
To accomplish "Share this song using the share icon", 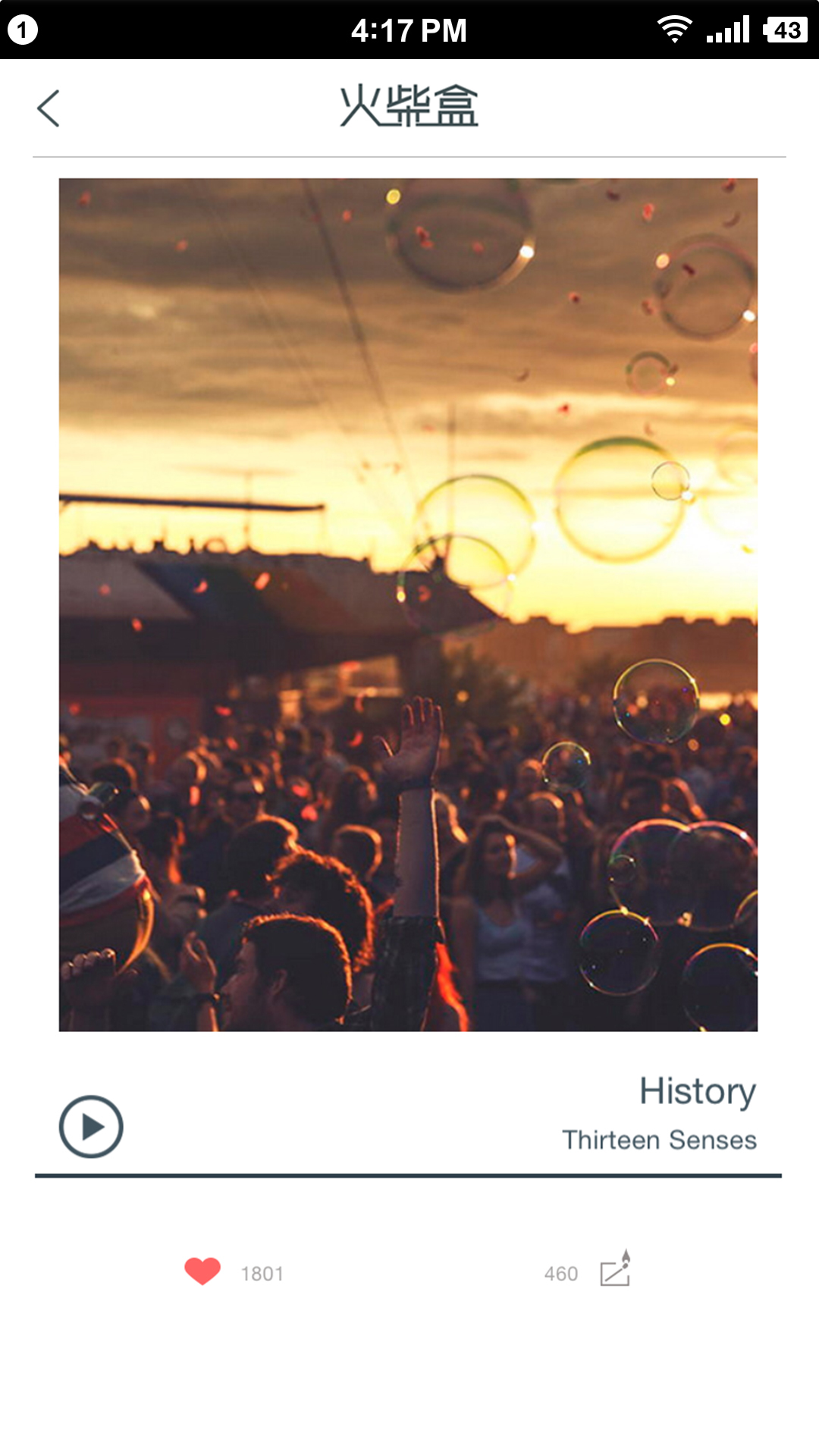I will pyautogui.click(x=615, y=1269).
